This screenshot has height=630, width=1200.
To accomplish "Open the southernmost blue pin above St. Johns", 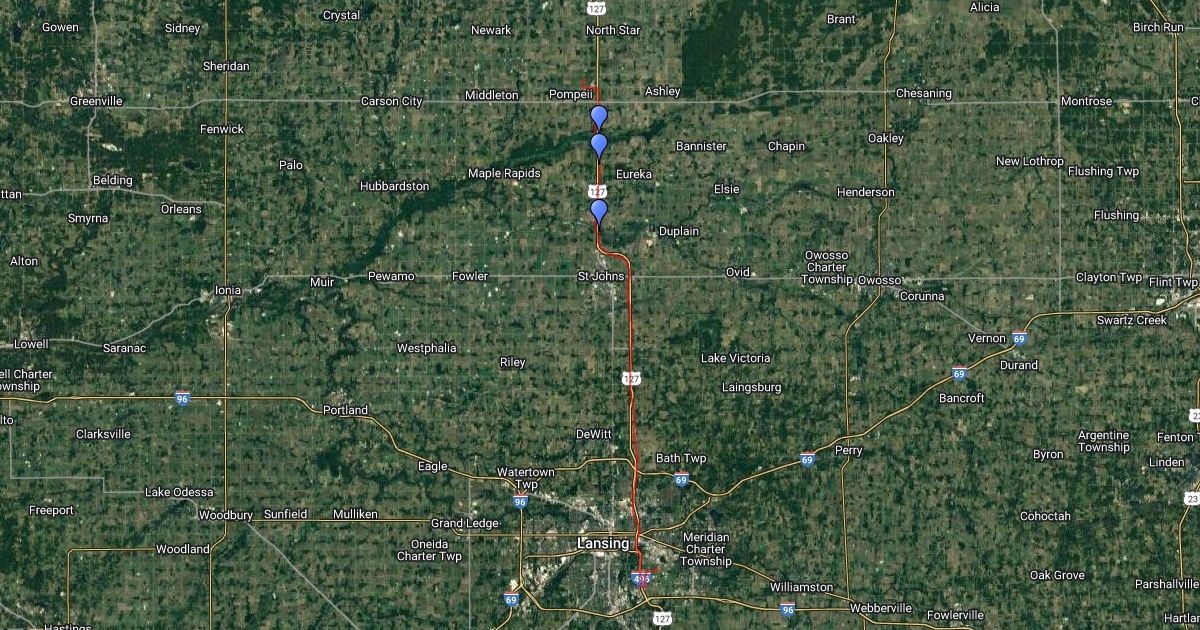I will (599, 211).
